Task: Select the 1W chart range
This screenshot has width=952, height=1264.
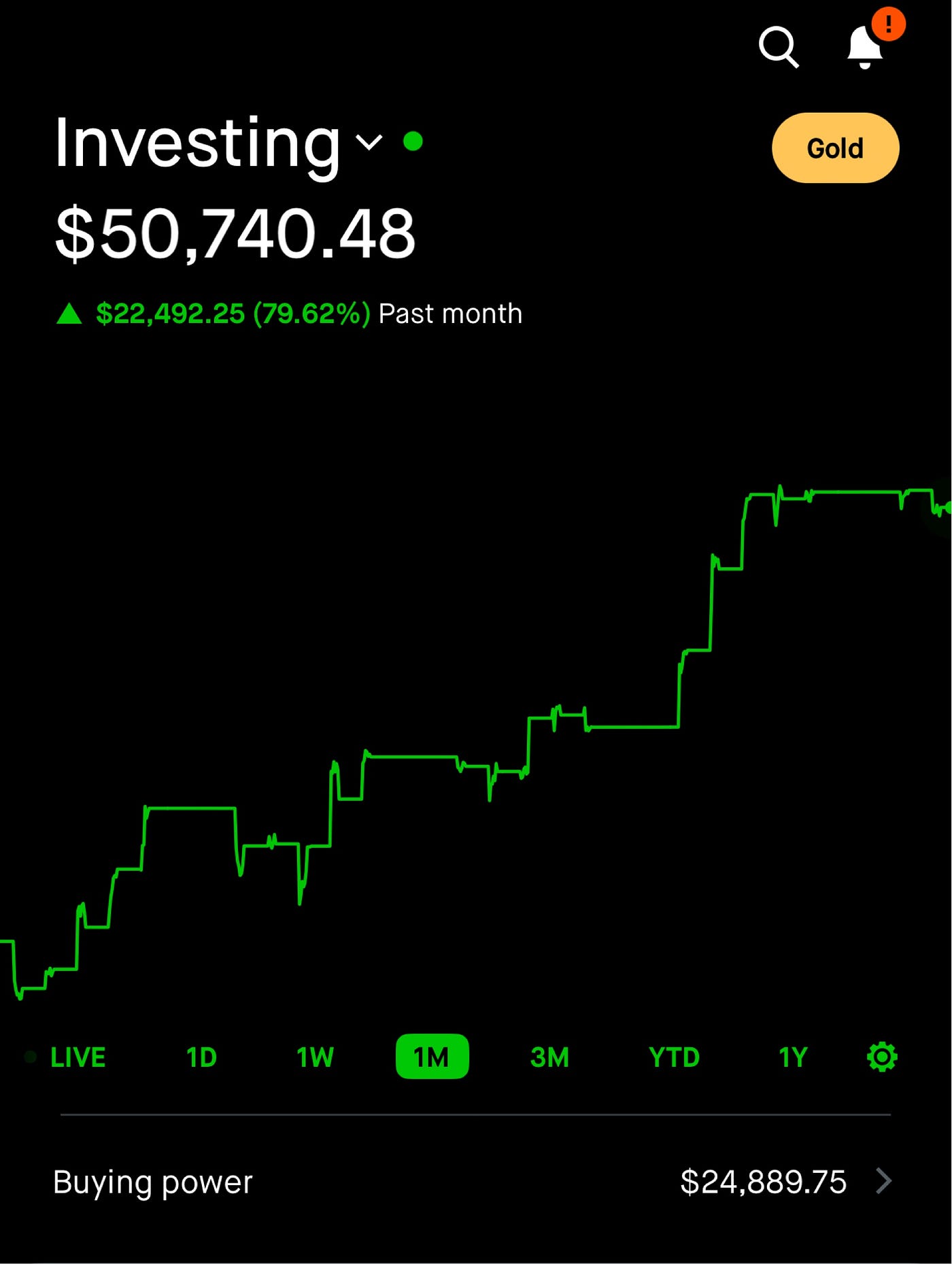Action: coord(316,1057)
